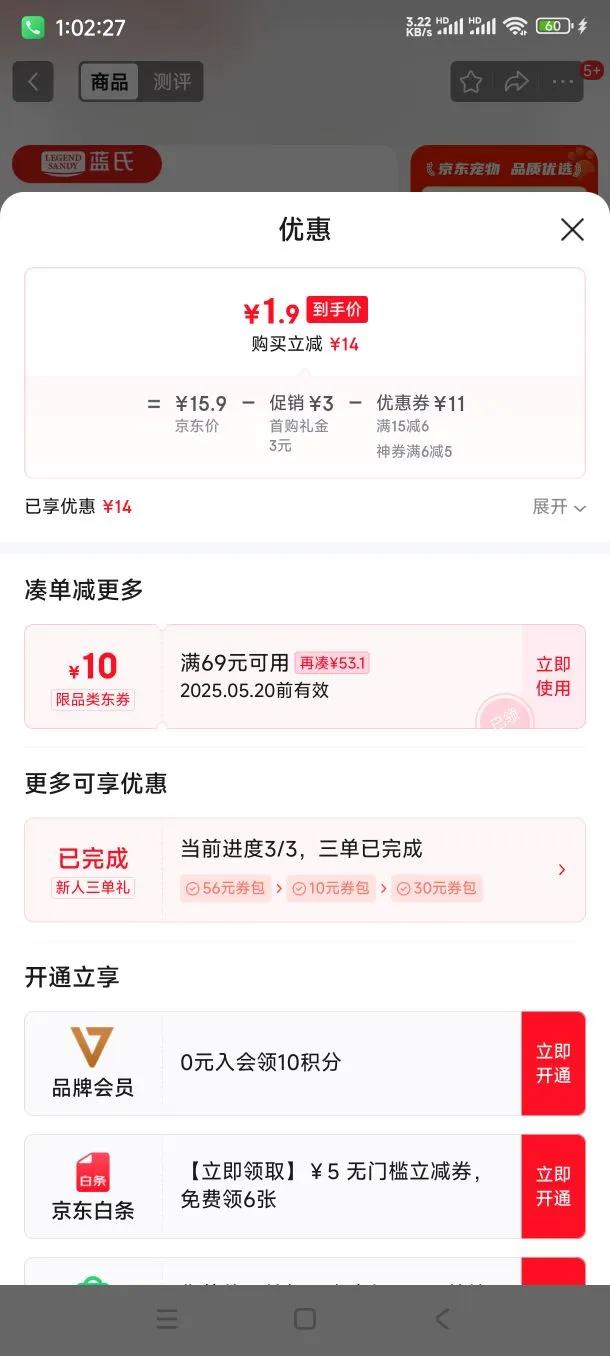610x1356 pixels.
Task: Close the 优惠 discount sheet
Action: tap(572, 230)
